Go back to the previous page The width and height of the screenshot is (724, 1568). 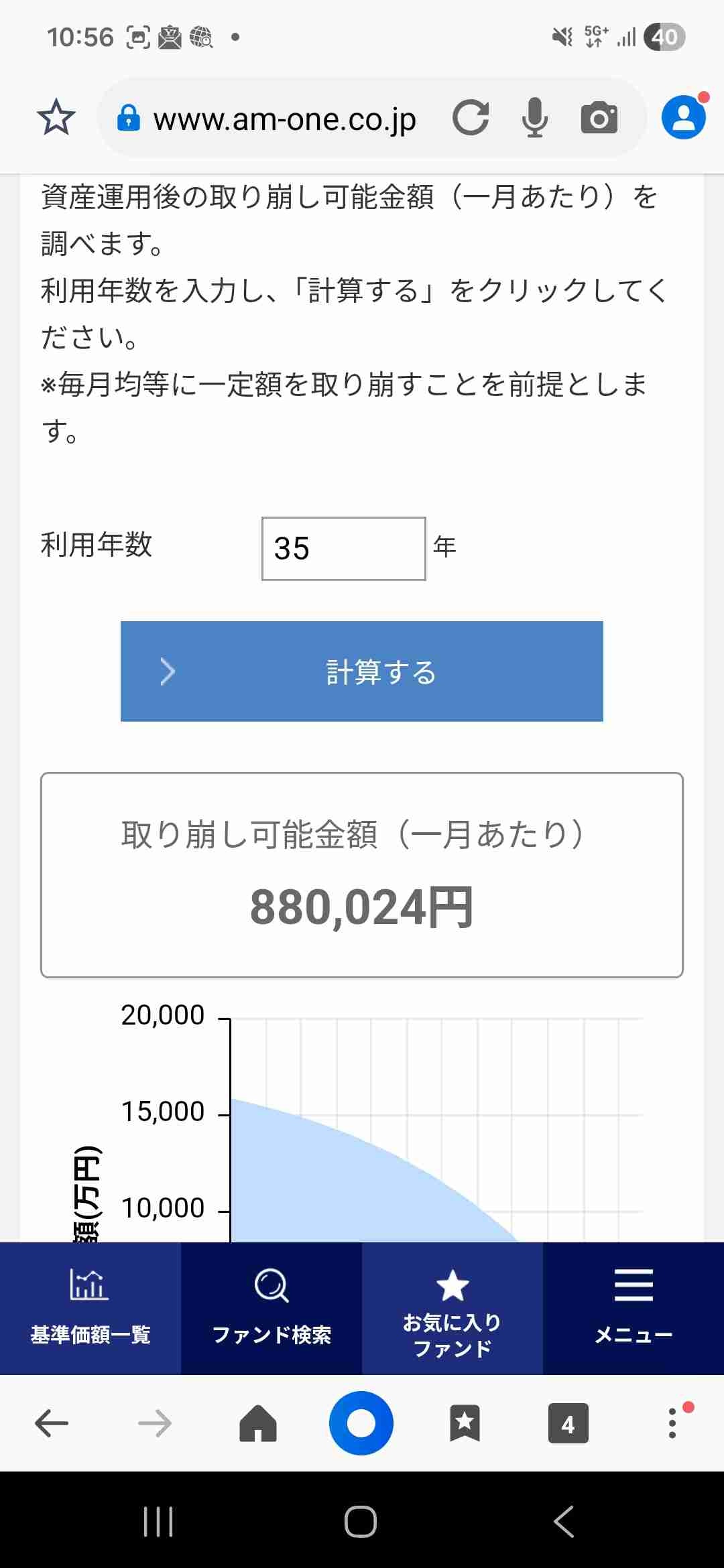tap(52, 1423)
